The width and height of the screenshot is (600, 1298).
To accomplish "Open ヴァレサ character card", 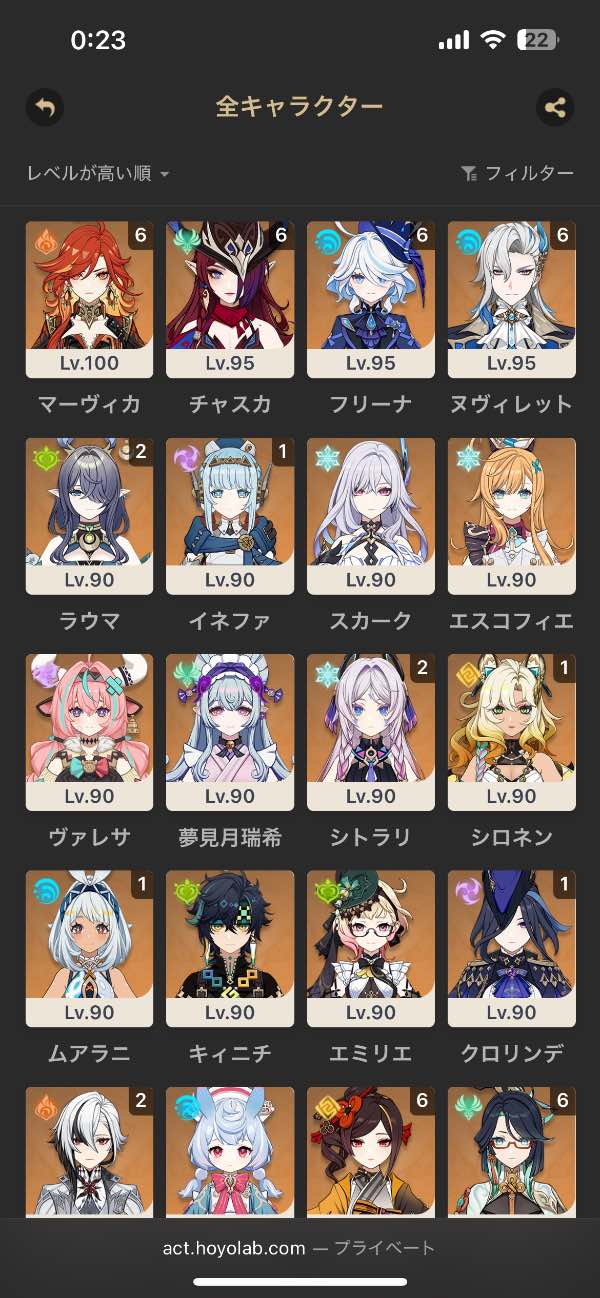I will (89, 731).
